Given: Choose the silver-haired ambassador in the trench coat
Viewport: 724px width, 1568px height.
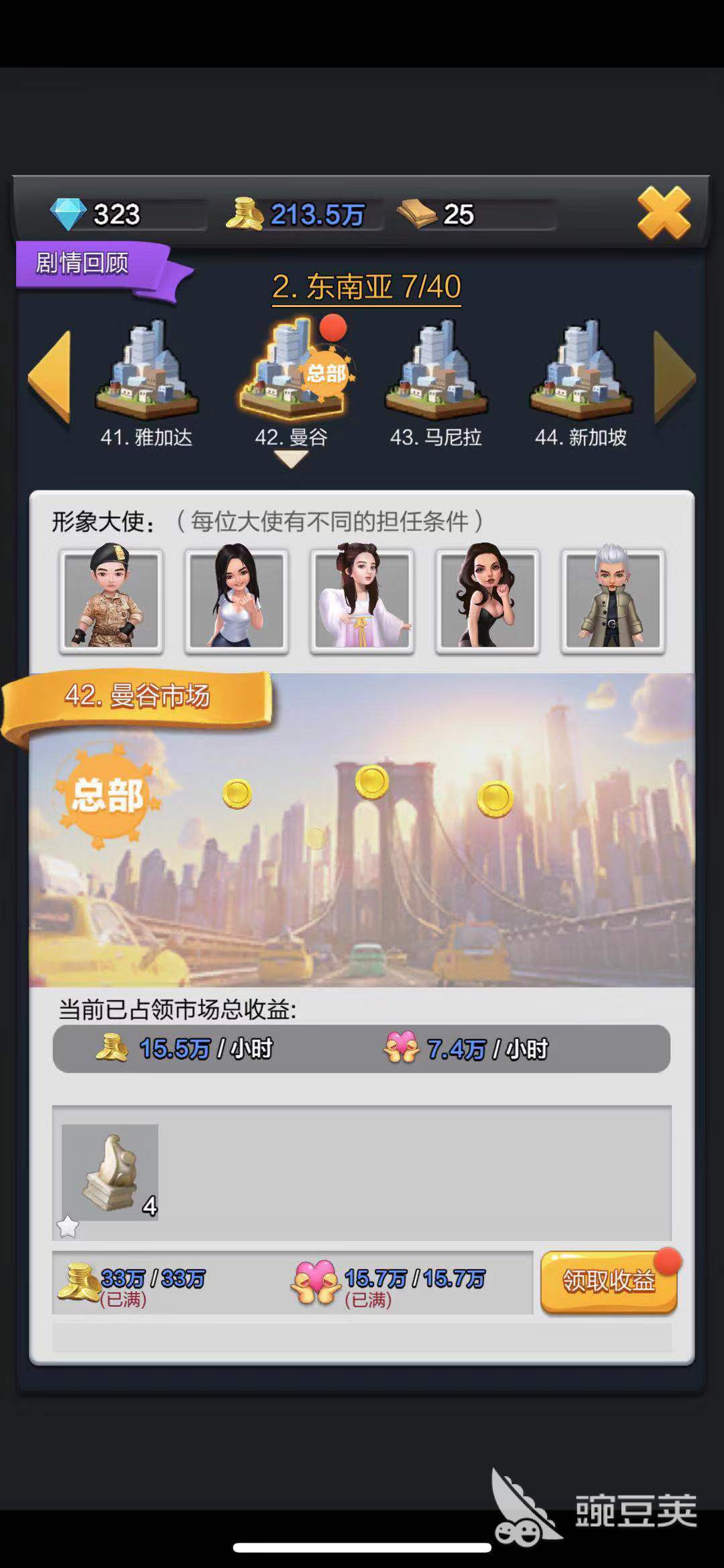Looking at the screenshot, I should click(x=613, y=600).
